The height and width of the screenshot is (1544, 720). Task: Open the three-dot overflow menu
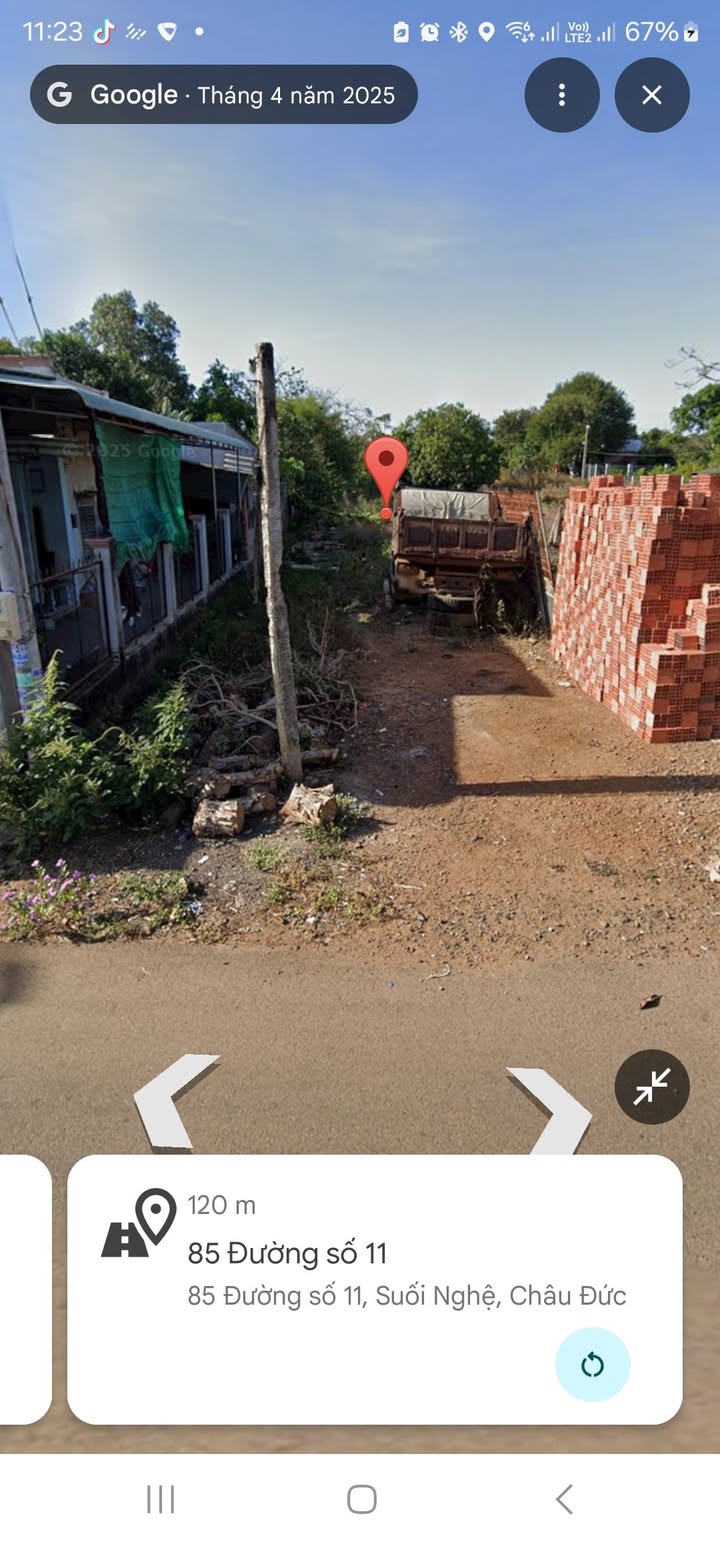point(562,95)
